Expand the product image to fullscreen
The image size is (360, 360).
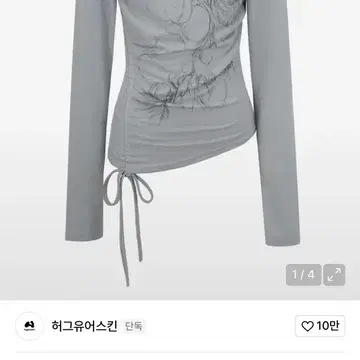(x=334, y=275)
